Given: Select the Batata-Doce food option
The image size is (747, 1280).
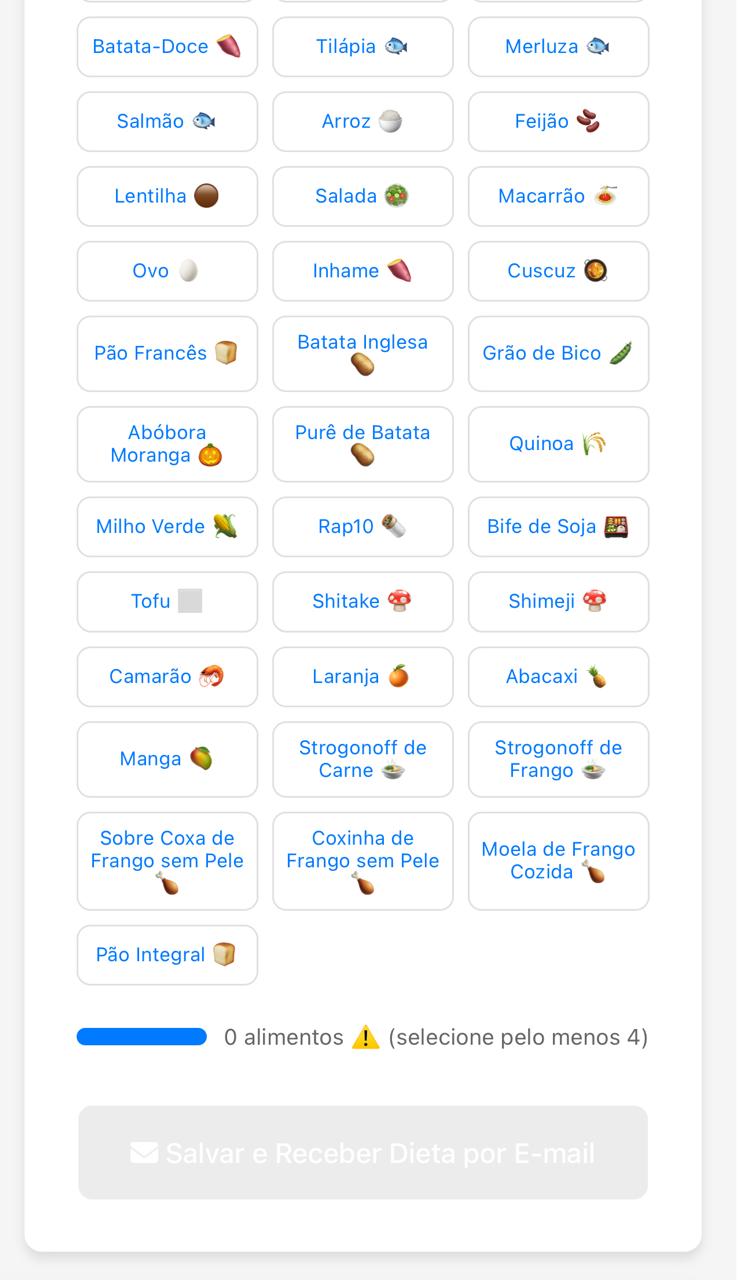Looking at the screenshot, I should click(167, 46).
